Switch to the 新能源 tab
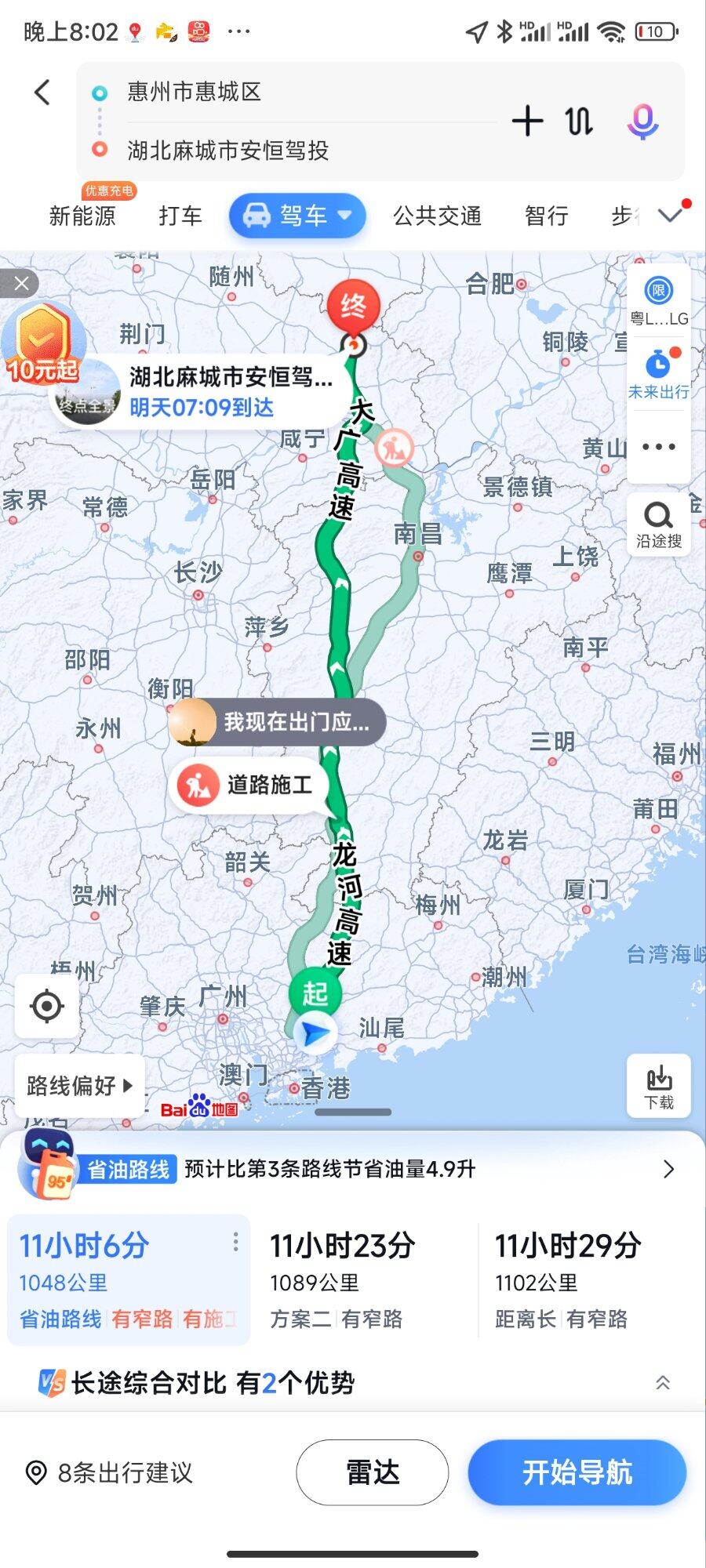The height and width of the screenshot is (1568, 706). [x=82, y=216]
